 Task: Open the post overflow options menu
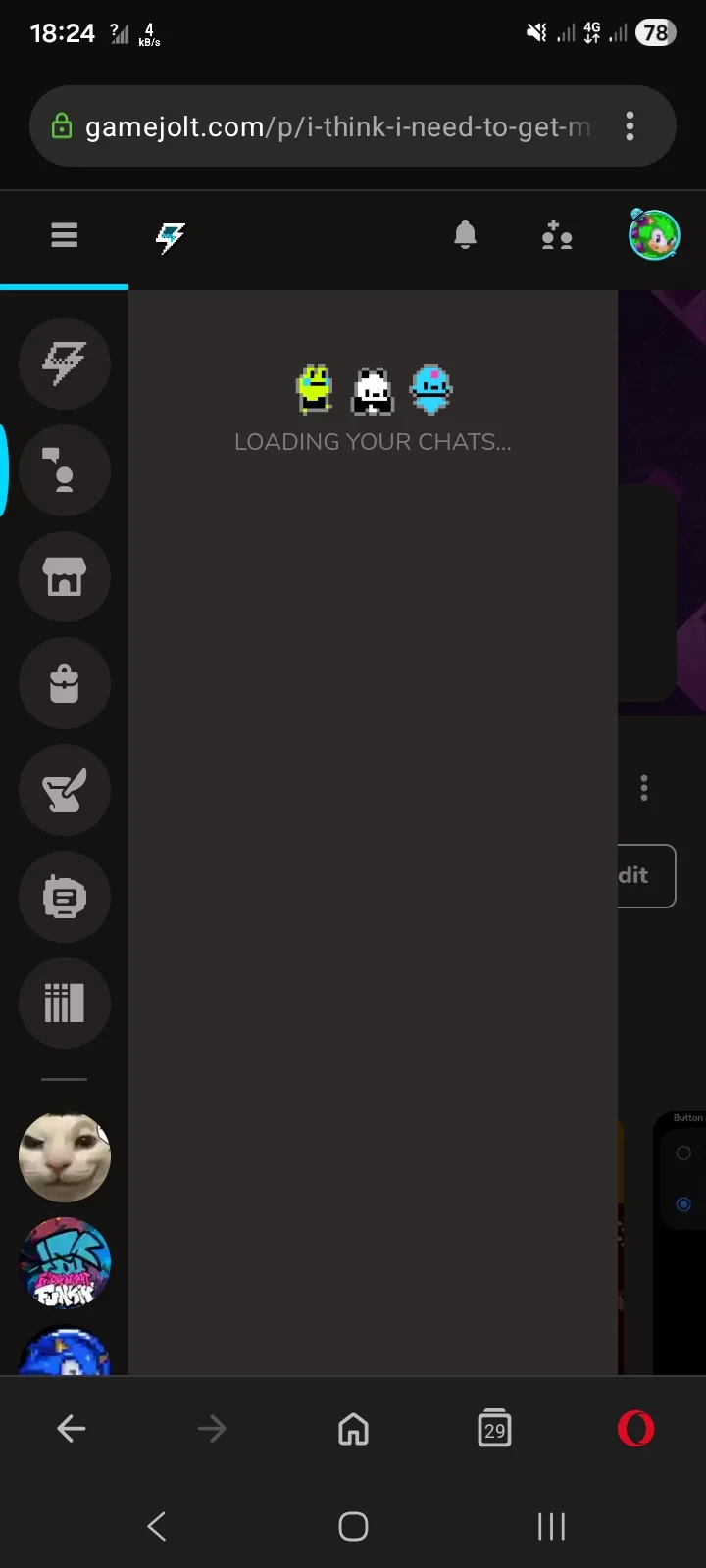point(644,788)
